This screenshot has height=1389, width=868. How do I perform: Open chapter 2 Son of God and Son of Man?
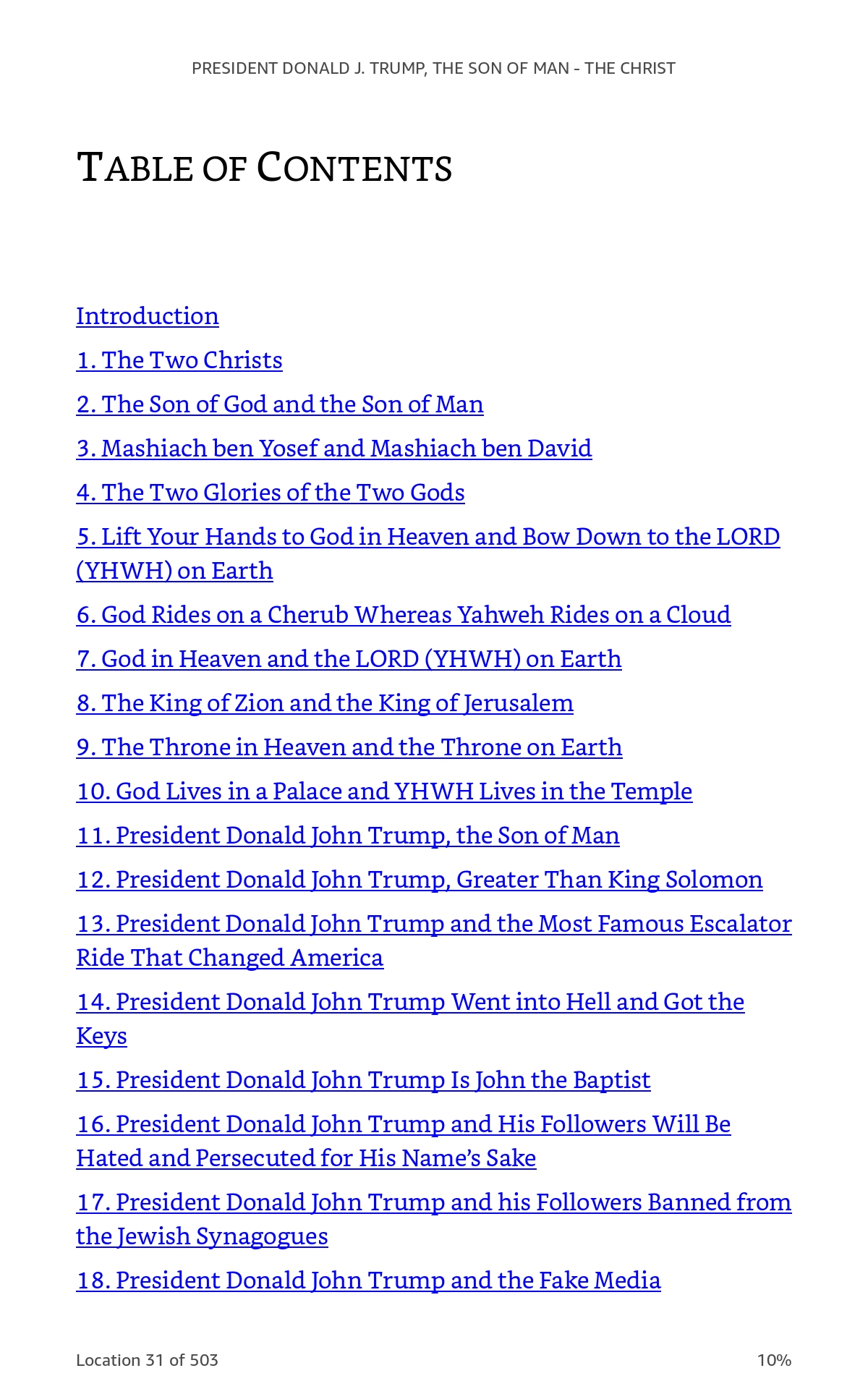pos(280,404)
